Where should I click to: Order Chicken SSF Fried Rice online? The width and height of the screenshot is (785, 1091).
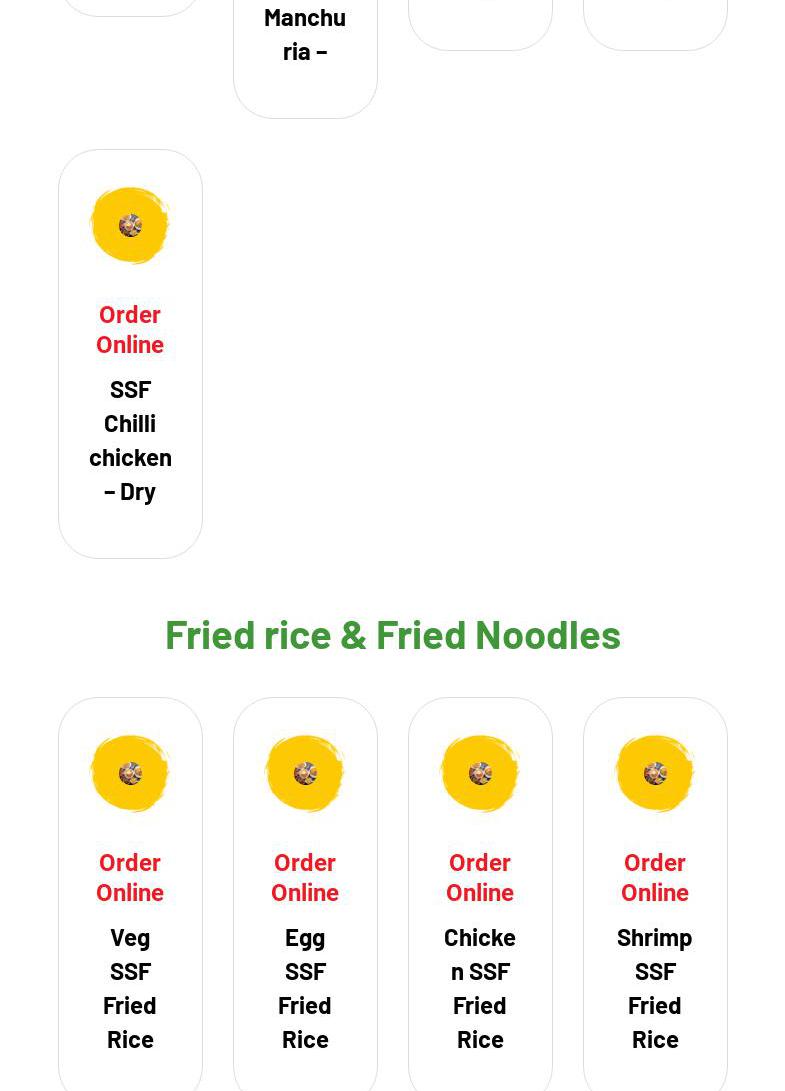tap(480, 877)
